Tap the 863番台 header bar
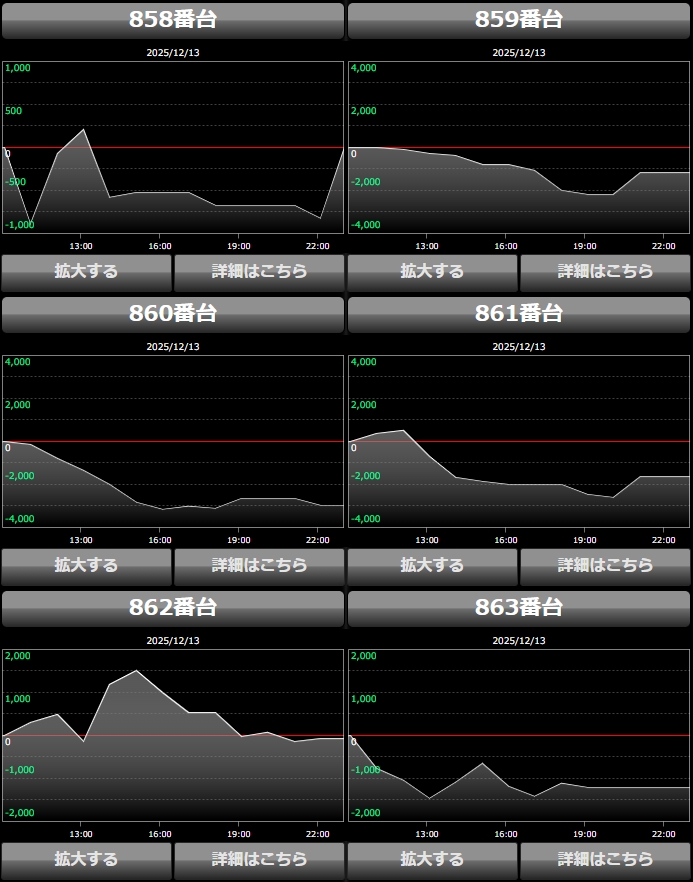The height and width of the screenshot is (882, 693). [x=519, y=607]
